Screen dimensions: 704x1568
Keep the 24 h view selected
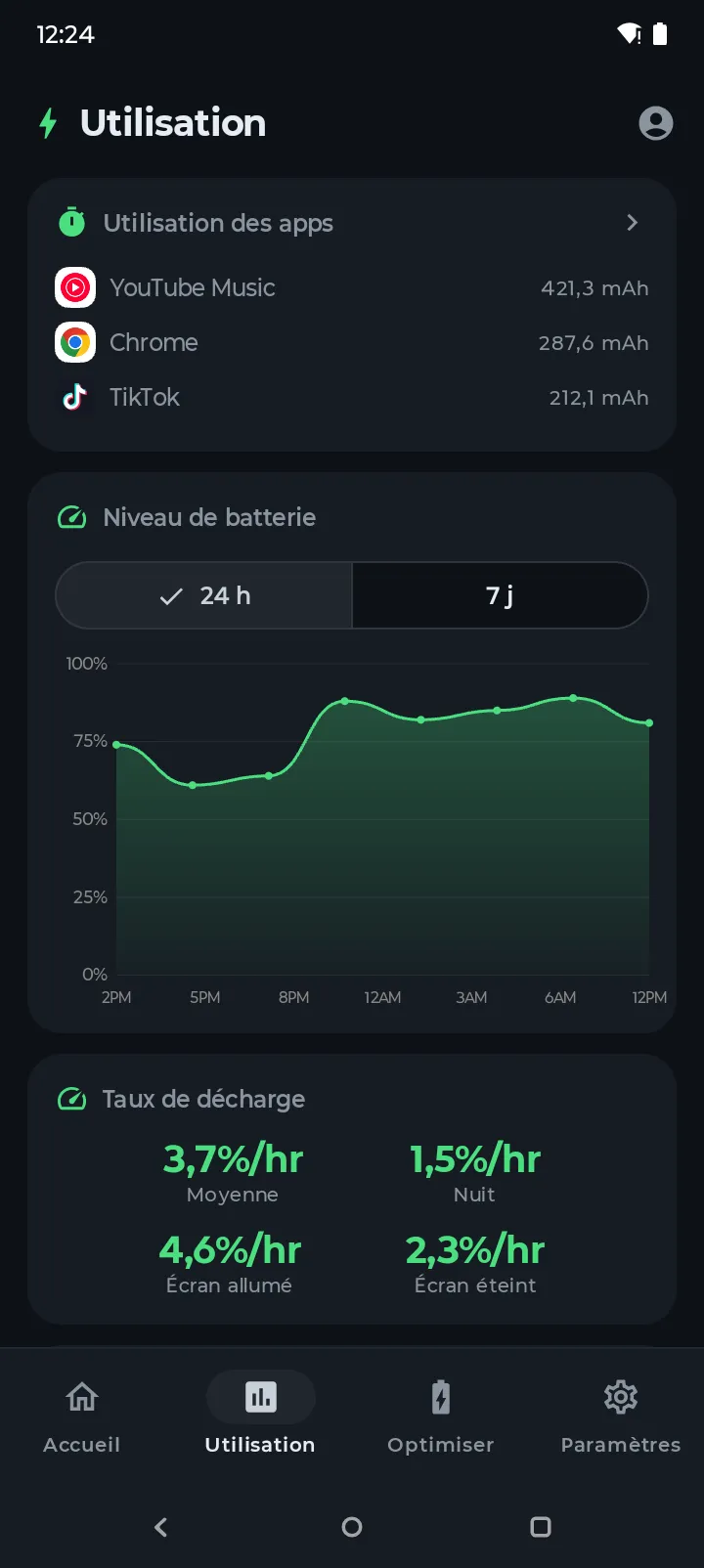[x=204, y=595]
